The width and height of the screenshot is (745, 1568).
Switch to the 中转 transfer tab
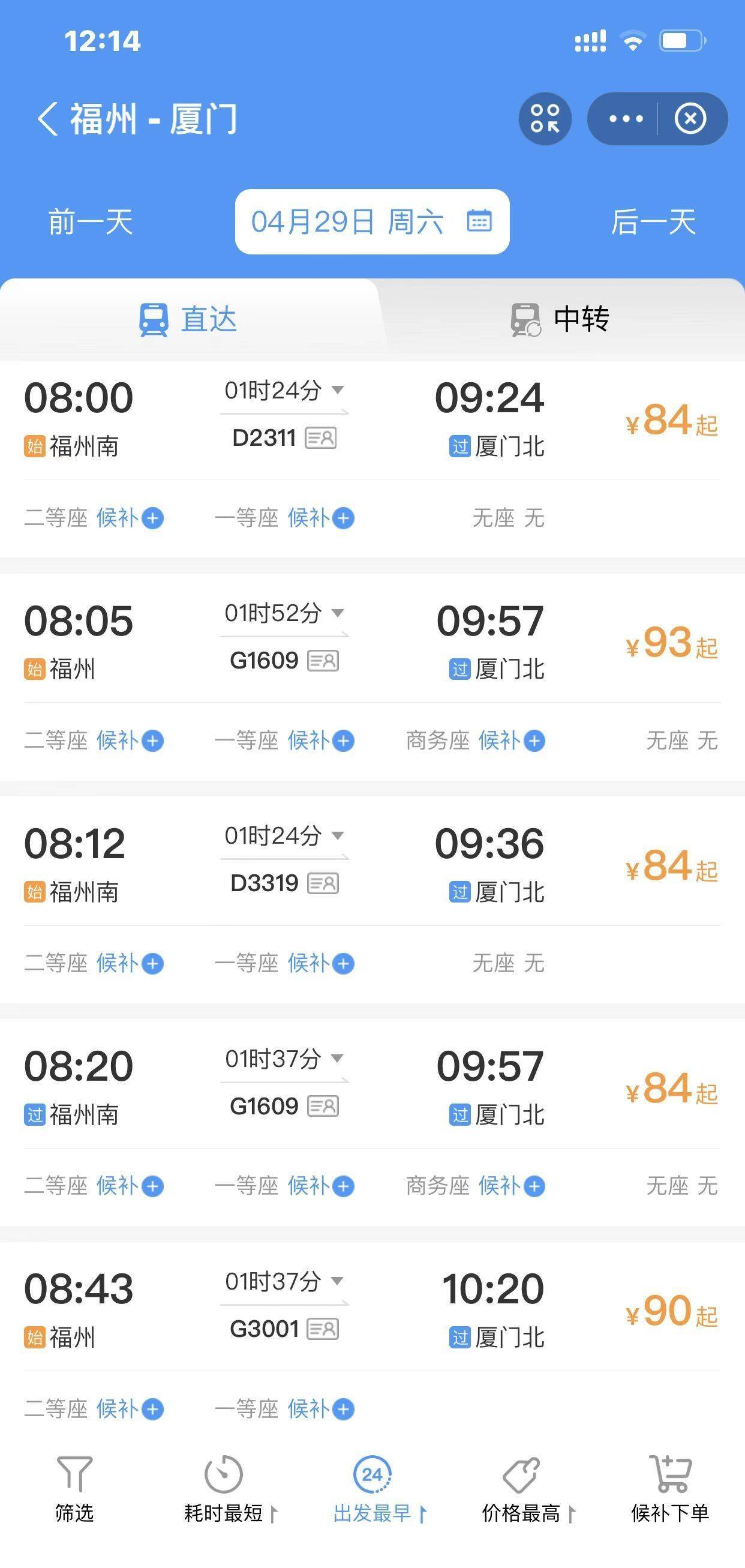tap(559, 319)
